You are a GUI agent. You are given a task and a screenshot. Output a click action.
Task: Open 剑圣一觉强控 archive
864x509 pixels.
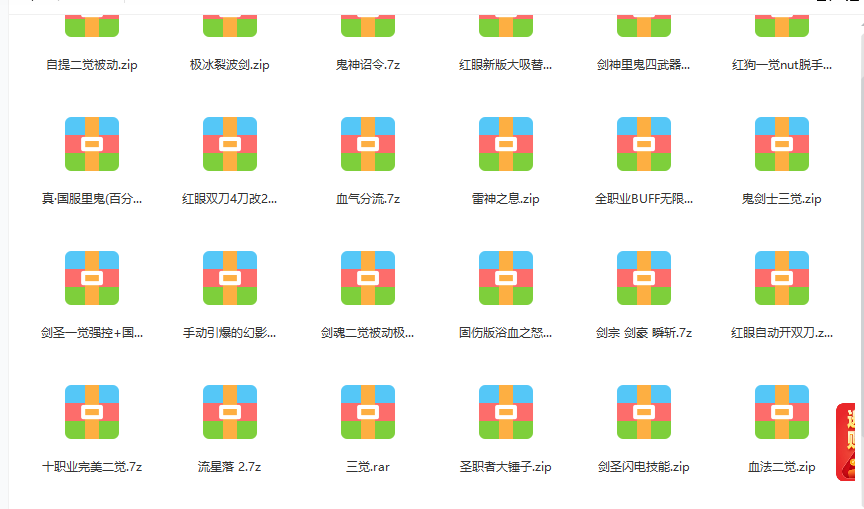coord(92,278)
